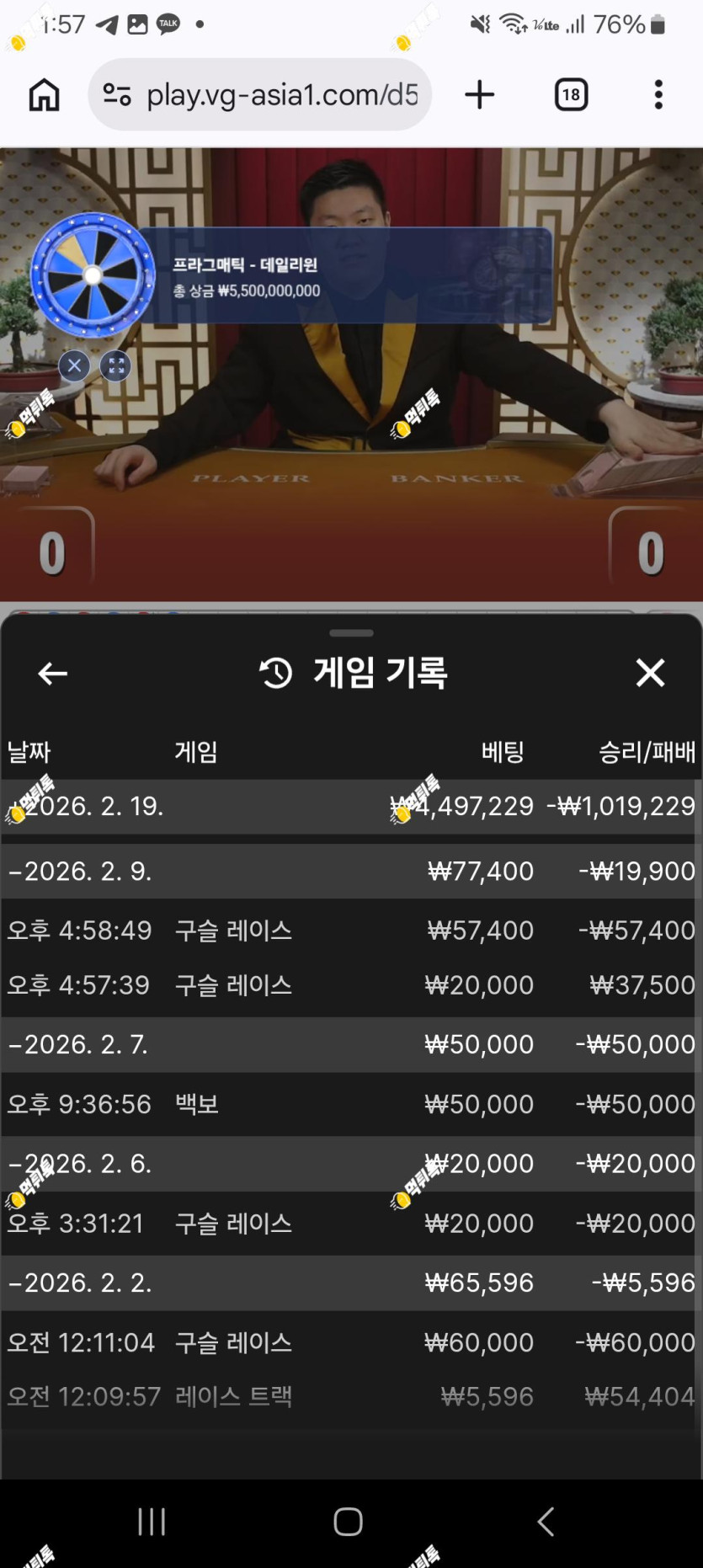Close the game history panel

pyautogui.click(x=650, y=673)
